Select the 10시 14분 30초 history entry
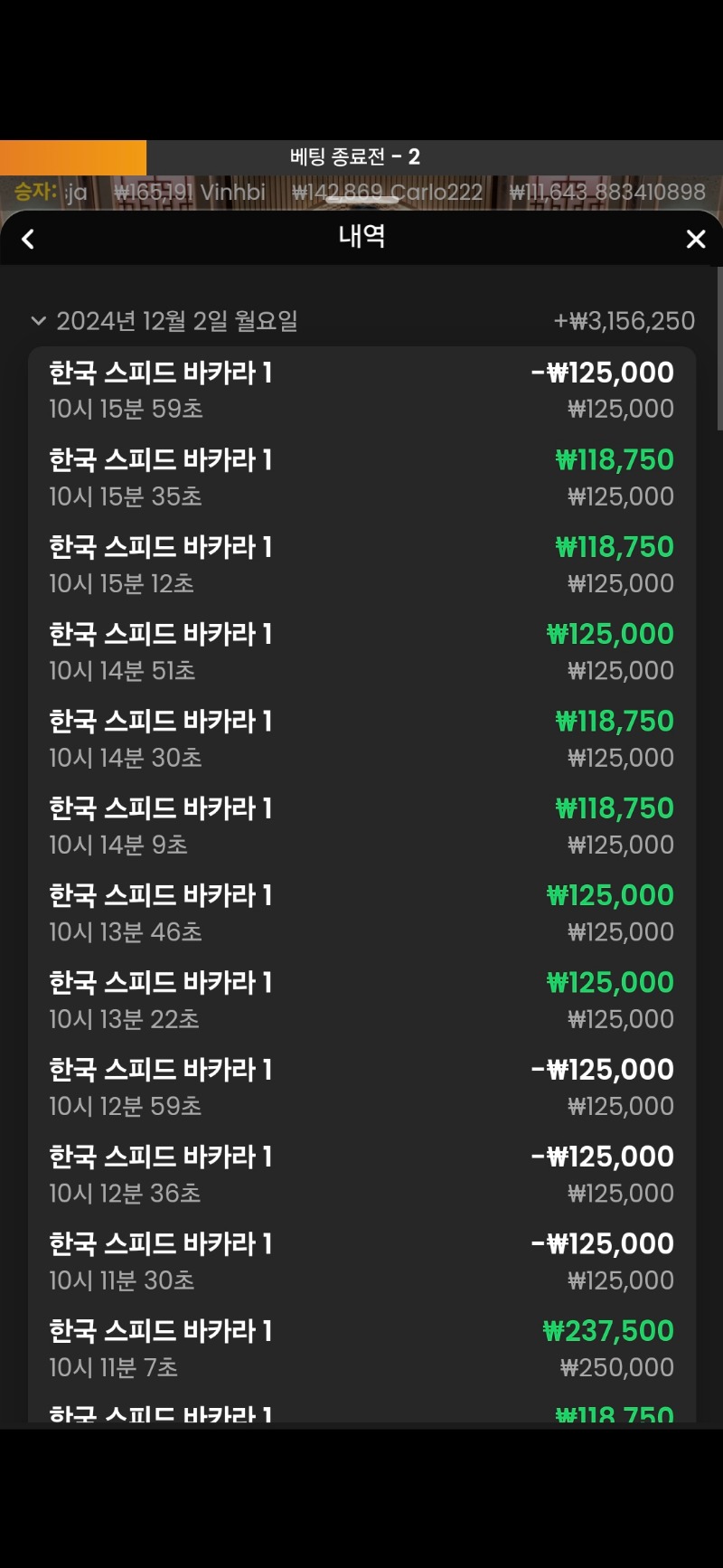 361,739
